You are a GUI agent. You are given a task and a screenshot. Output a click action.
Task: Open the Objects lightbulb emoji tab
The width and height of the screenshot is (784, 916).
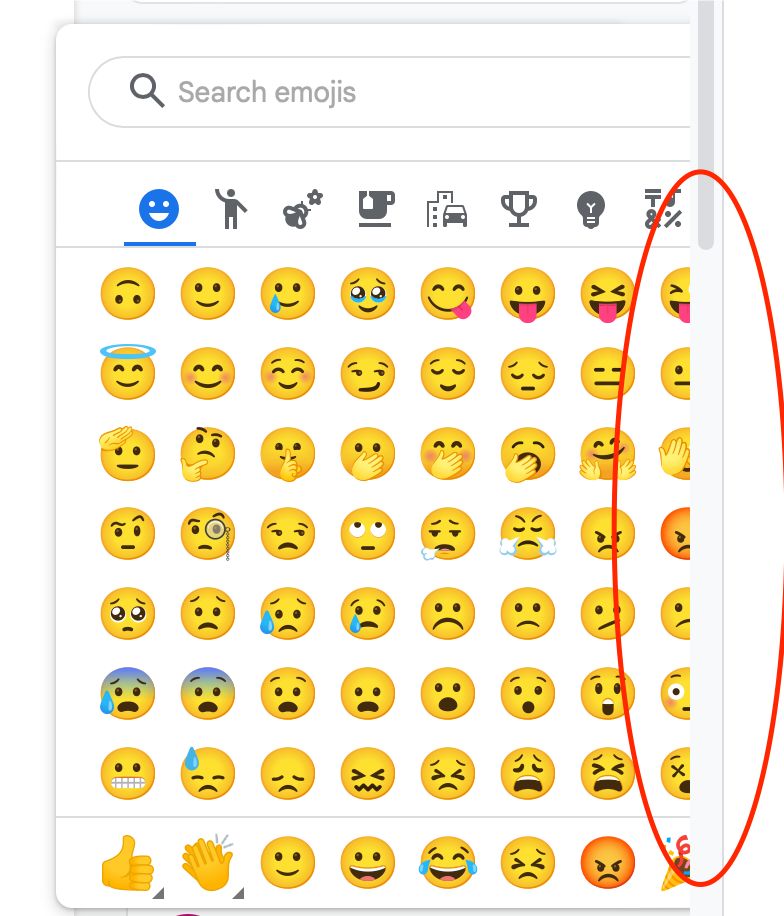pyautogui.click(x=591, y=209)
